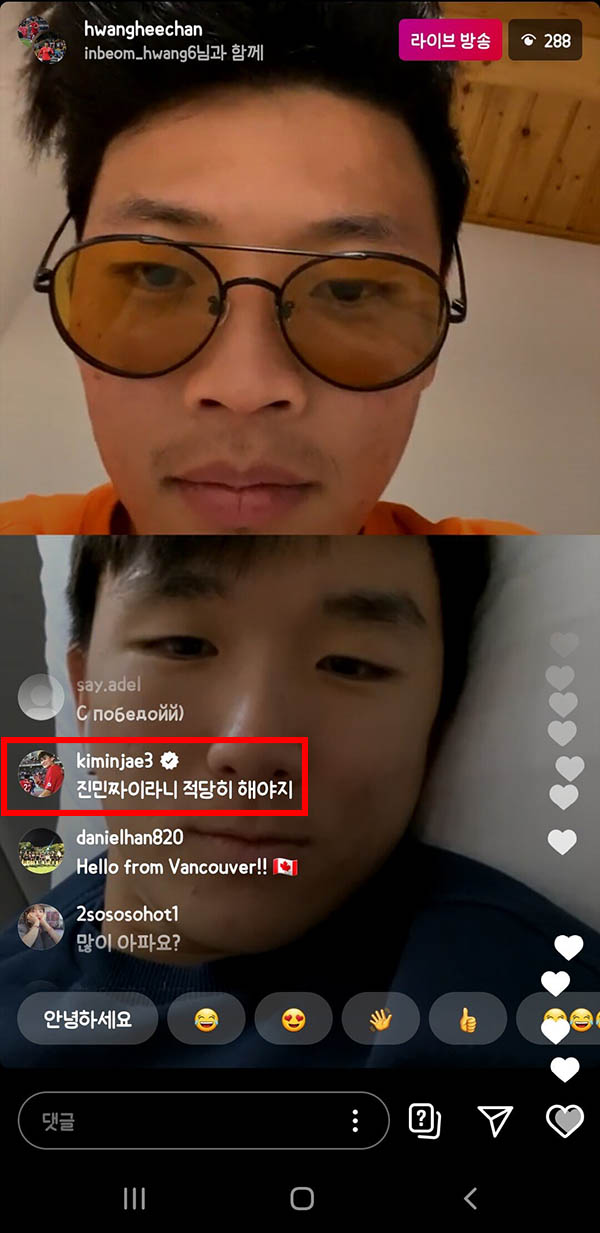Go back with the system back button
600x1233 pixels.
coord(470,1198)
